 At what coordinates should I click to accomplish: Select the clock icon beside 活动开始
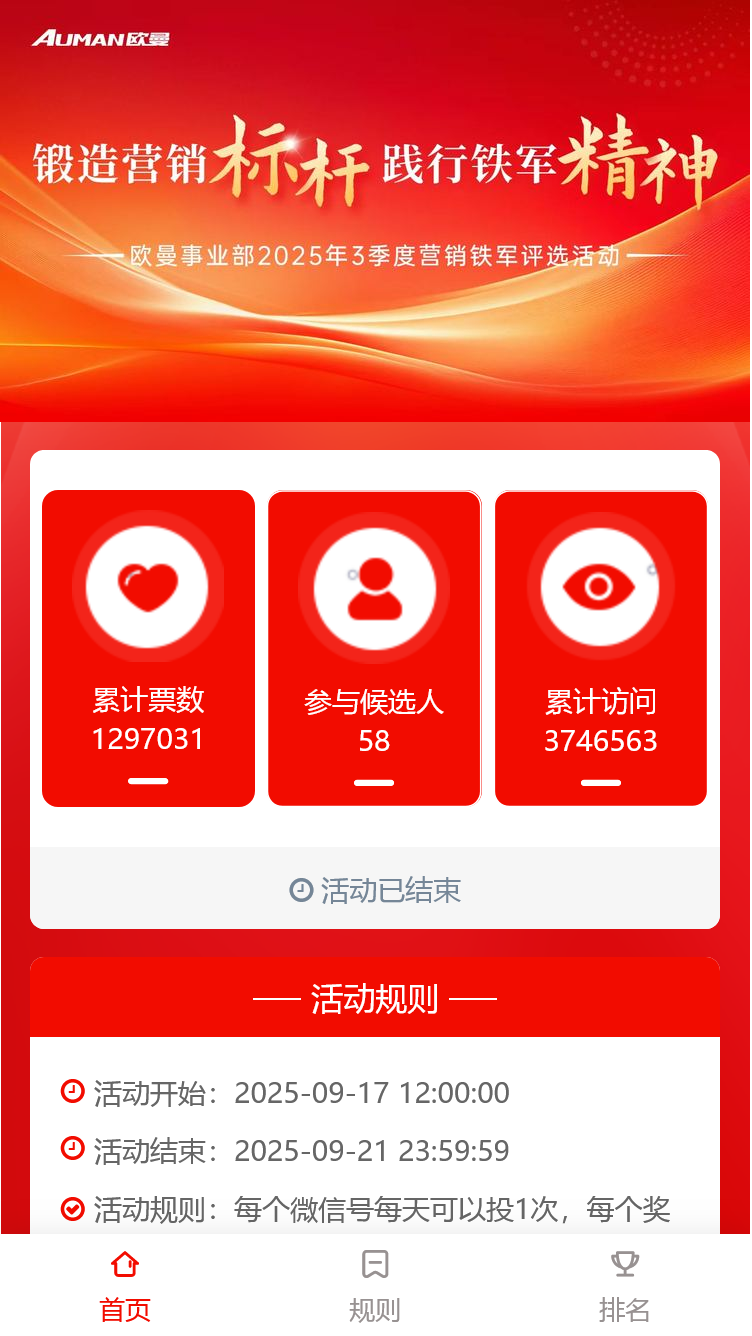(x=71, y=1092)
